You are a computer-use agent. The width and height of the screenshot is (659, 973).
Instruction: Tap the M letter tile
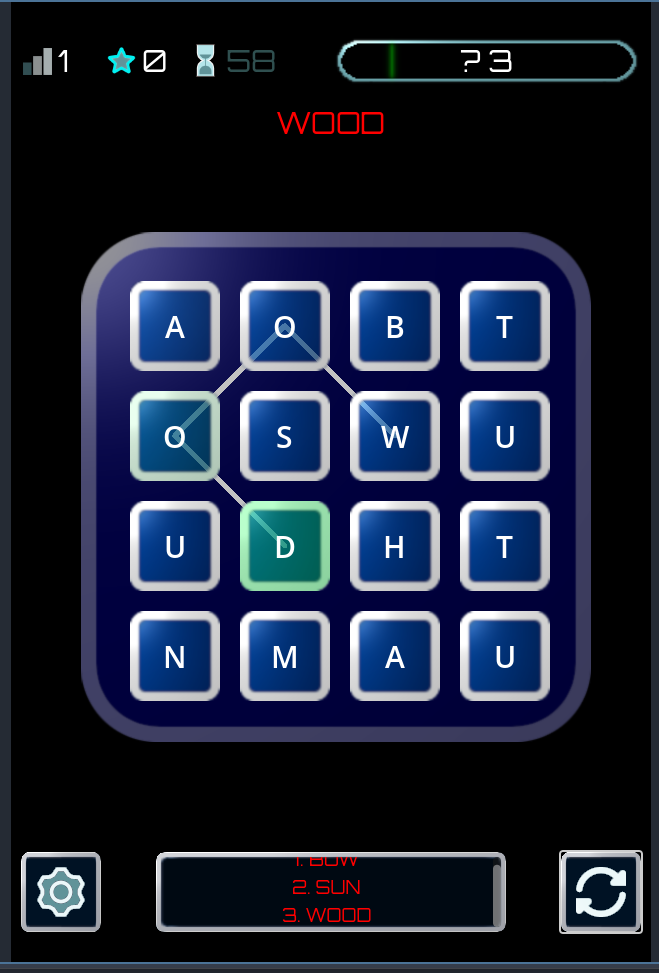(x=285, y=657)
